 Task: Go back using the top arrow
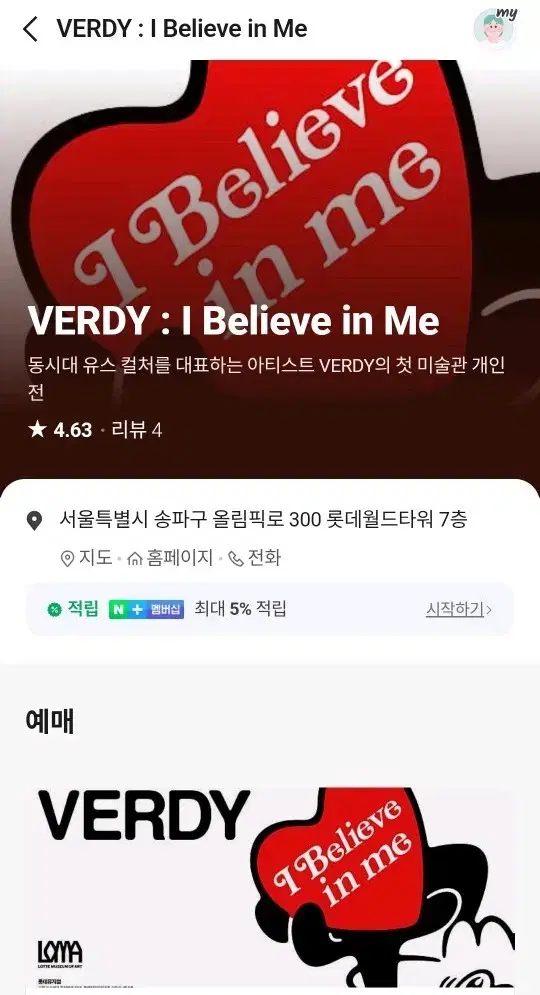coord(30,29)
